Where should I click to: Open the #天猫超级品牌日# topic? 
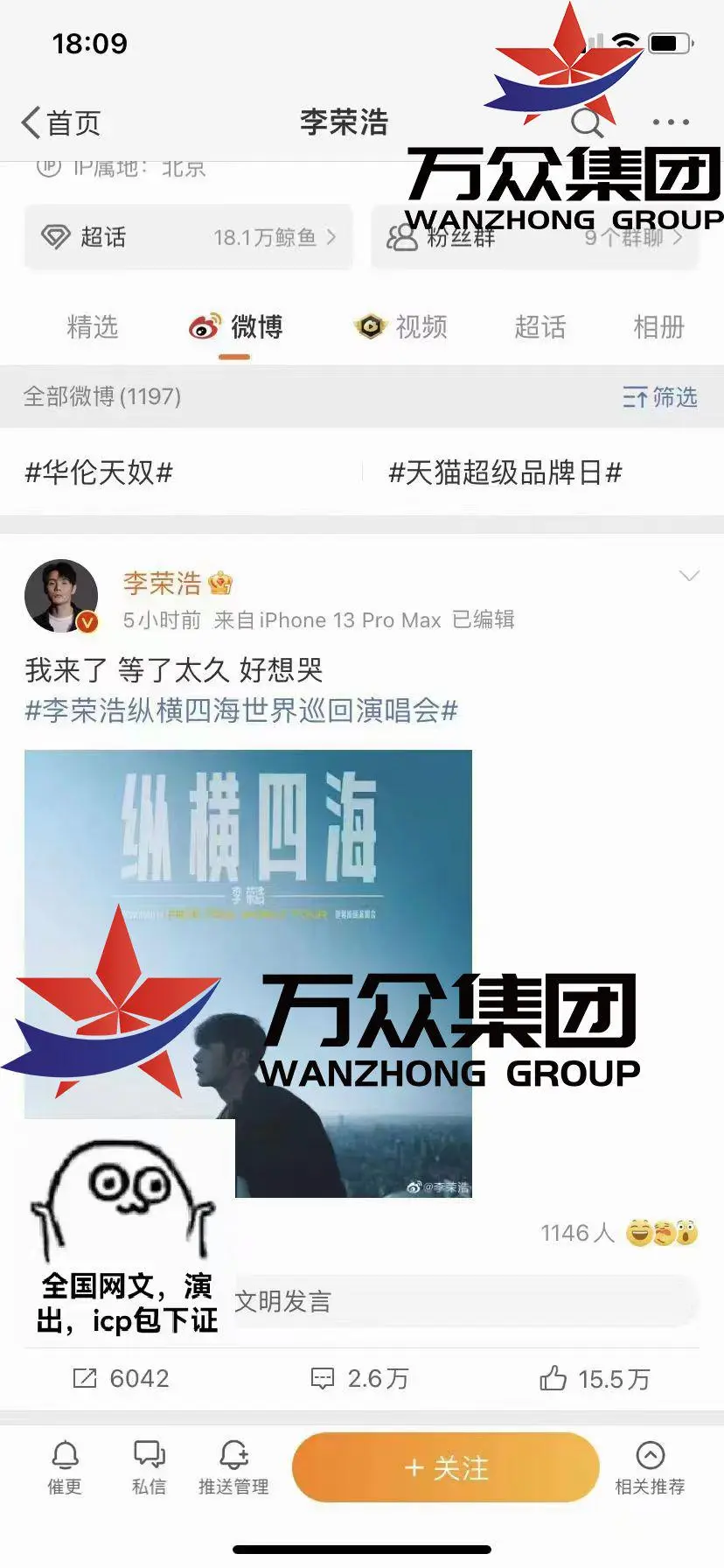pos(505,472)
